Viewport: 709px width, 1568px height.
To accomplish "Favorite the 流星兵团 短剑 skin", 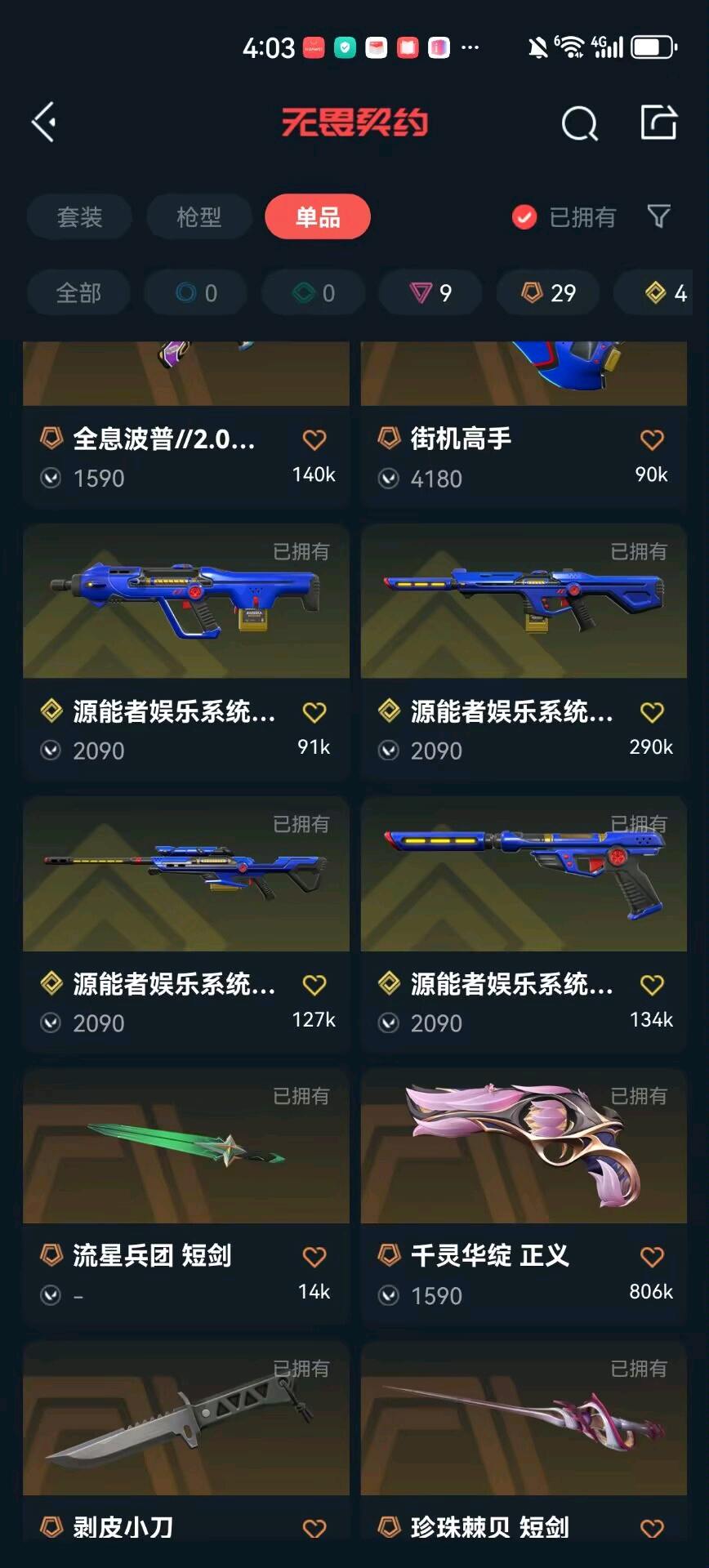I will point(314,1257).
